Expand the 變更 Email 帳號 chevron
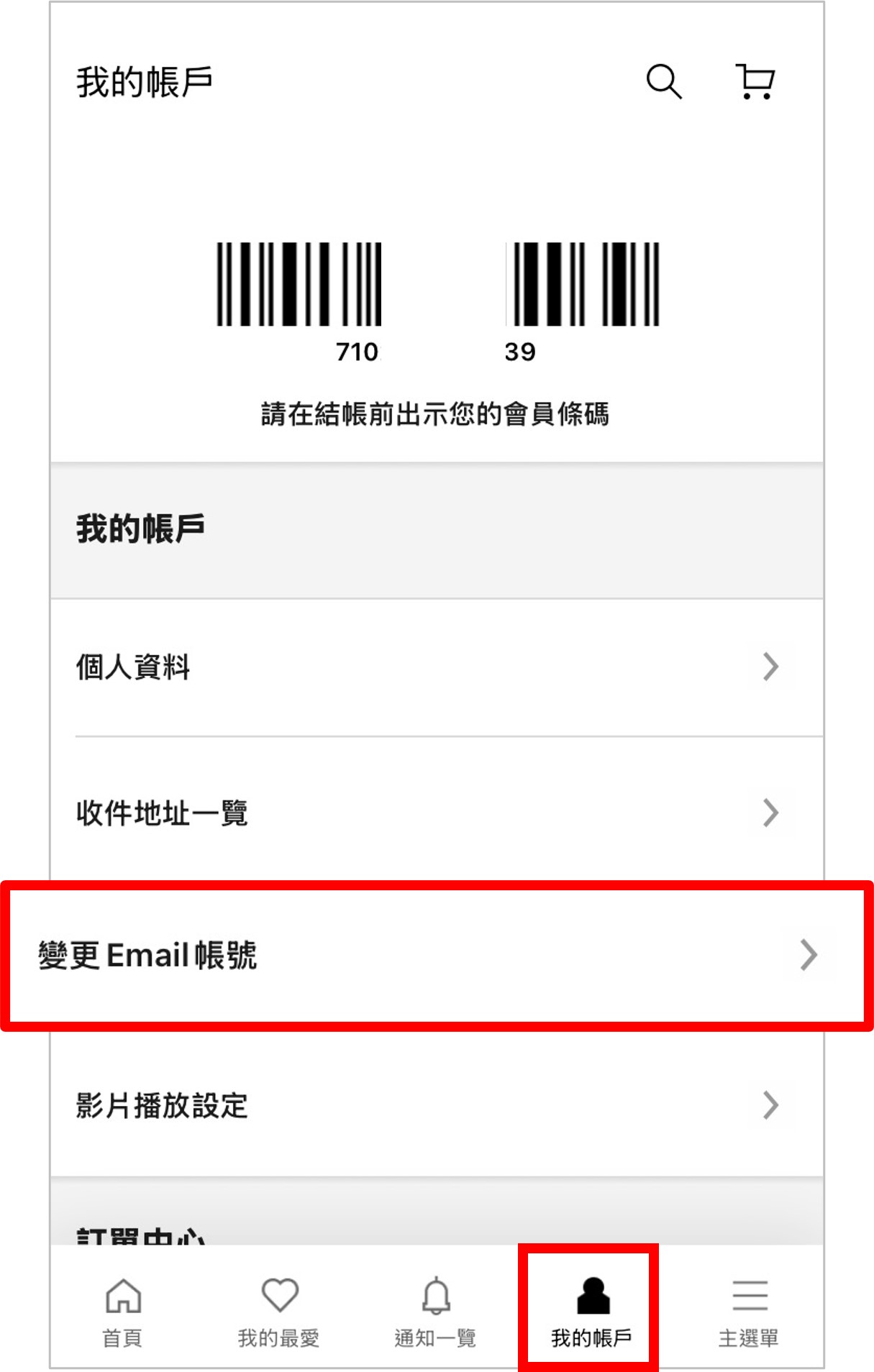 809,955
